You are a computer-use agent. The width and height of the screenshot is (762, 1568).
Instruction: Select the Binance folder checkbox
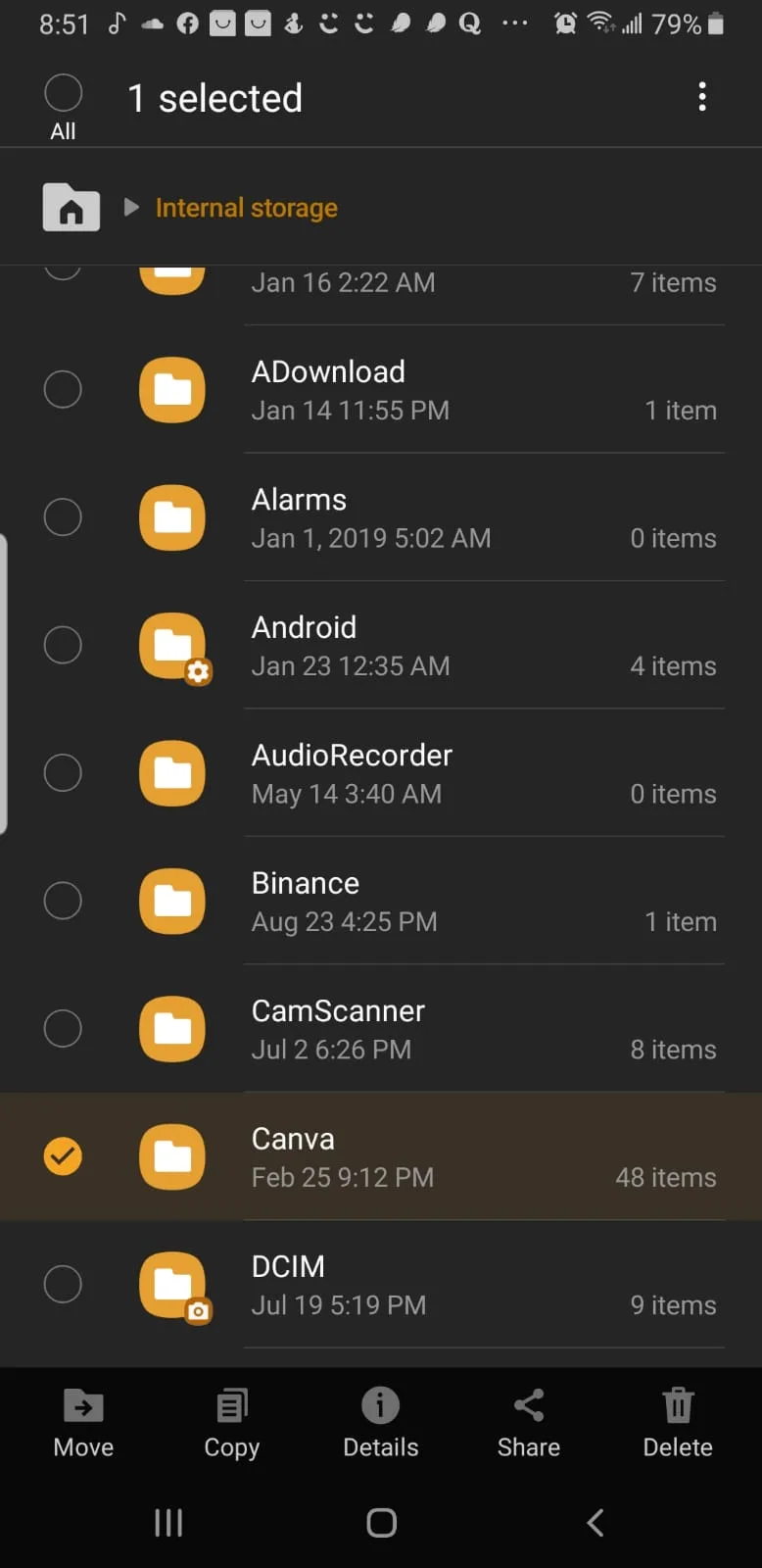point(63,901)
